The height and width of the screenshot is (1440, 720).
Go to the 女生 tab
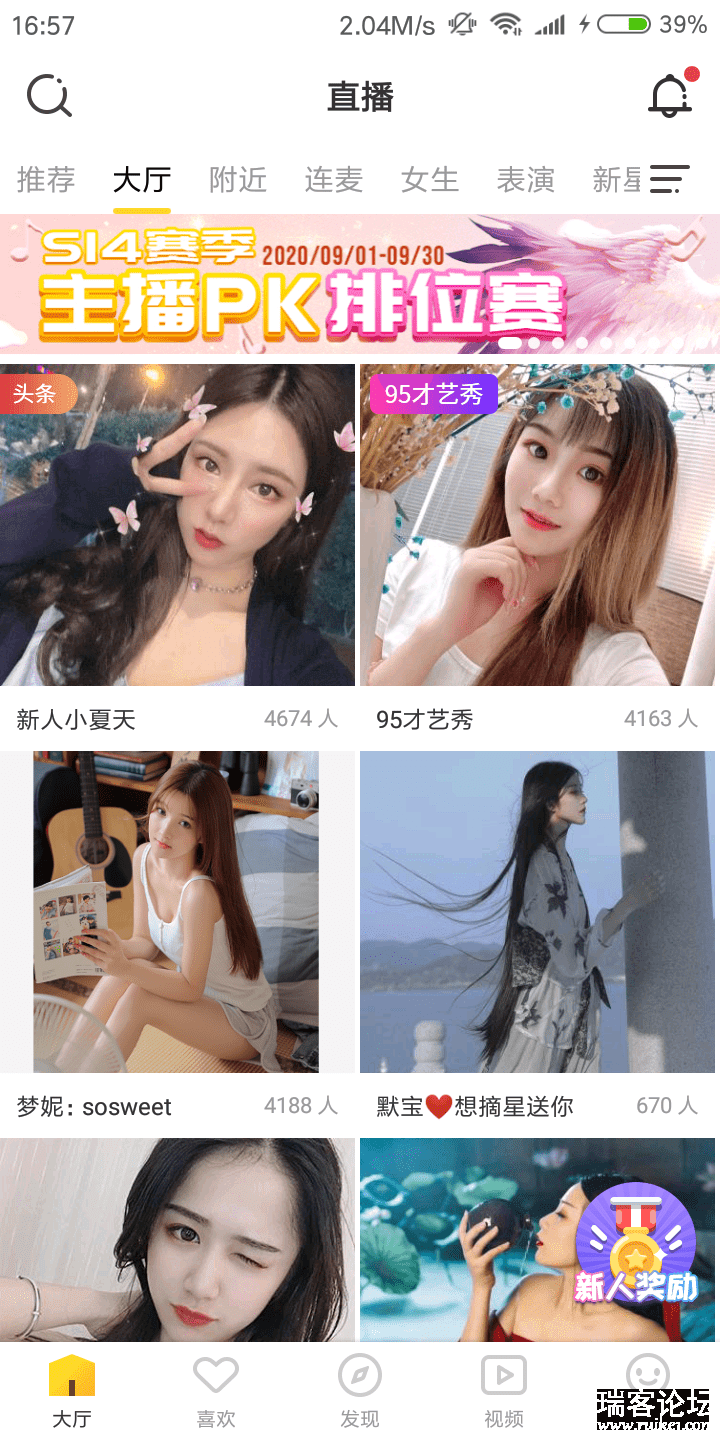(430, 180)
